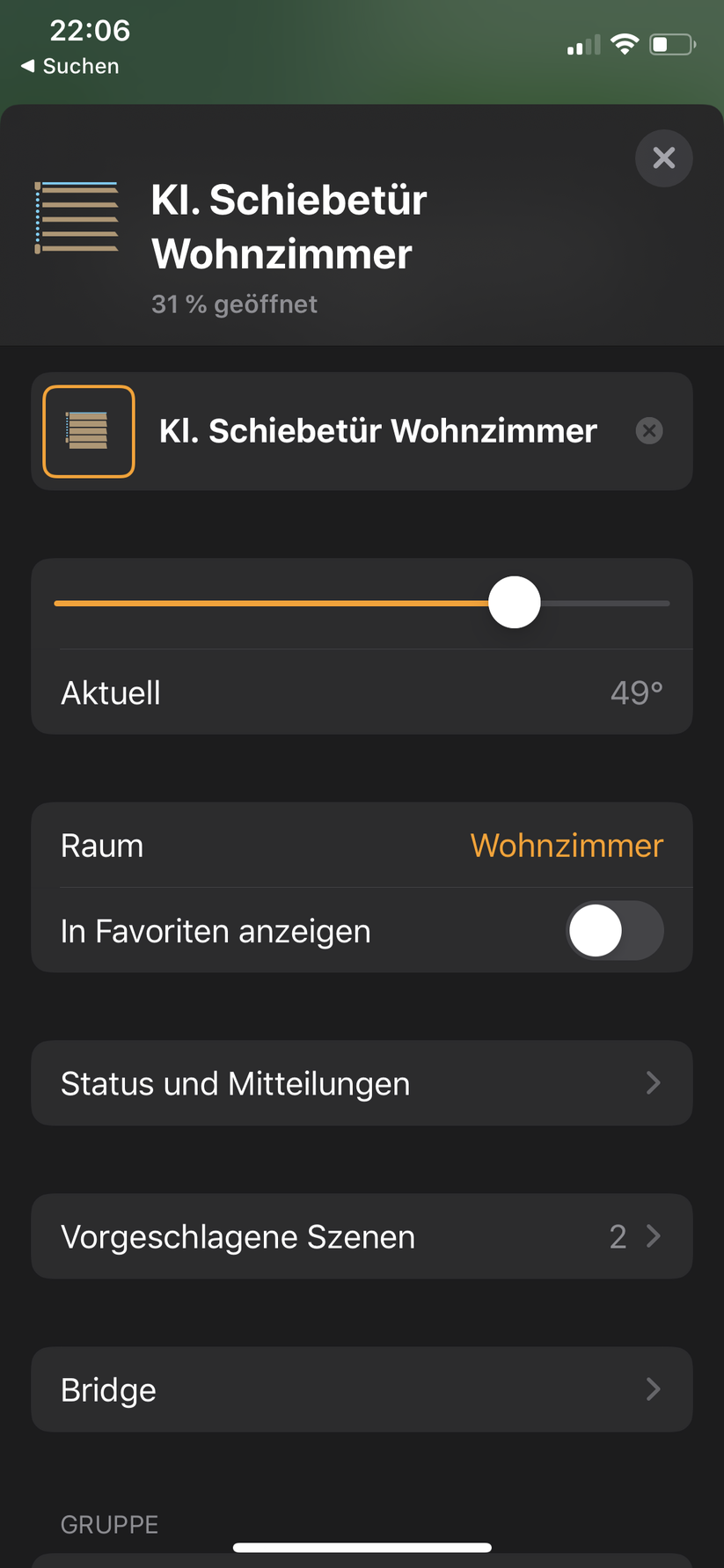This screenshot has height=1568, width=724.
Task: Tap the blinds icon in the header
Action: tap(77, 217)
